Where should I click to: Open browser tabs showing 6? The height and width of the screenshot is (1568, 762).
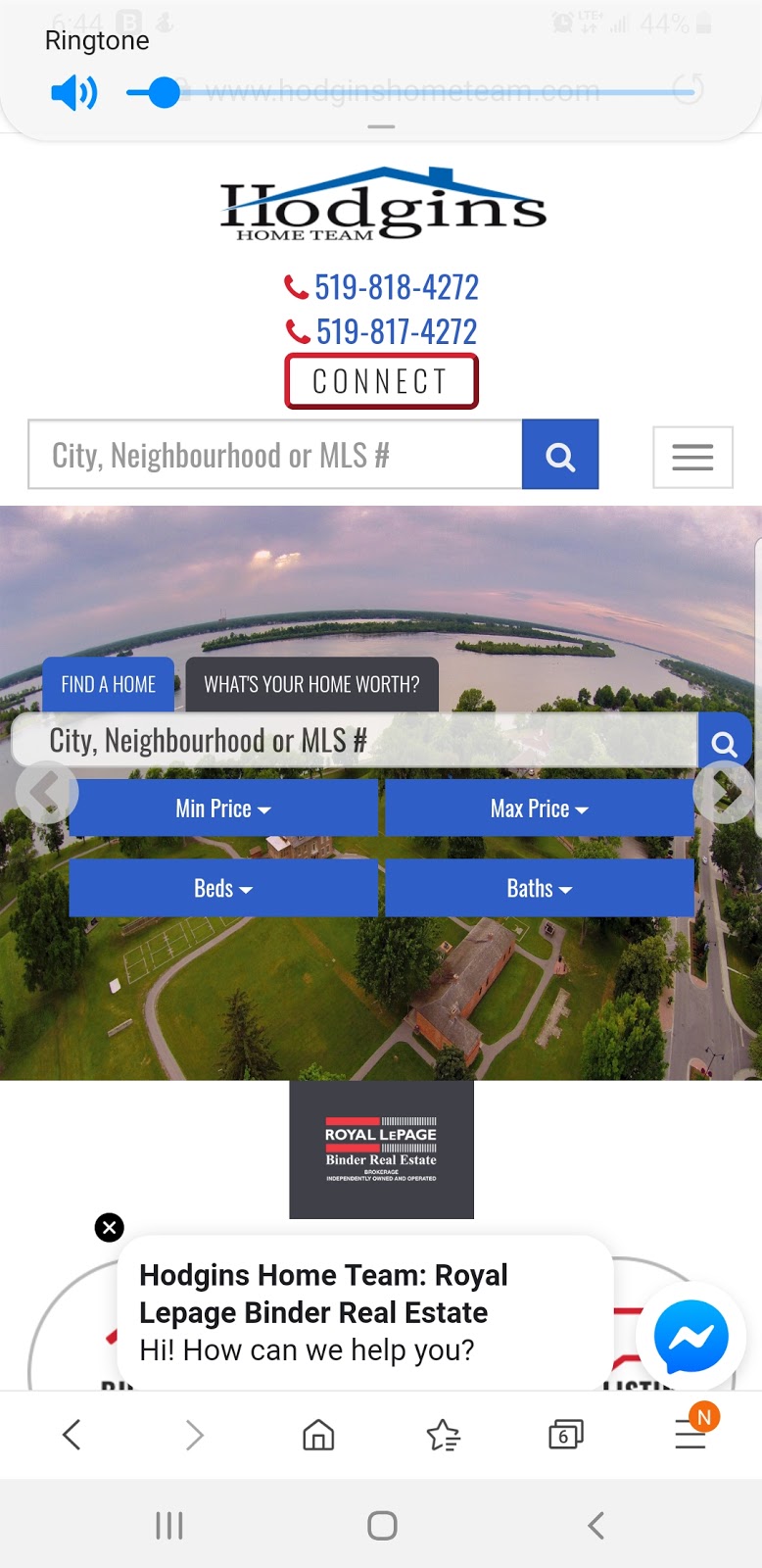pyautogui.click(x=565, y=1436)
